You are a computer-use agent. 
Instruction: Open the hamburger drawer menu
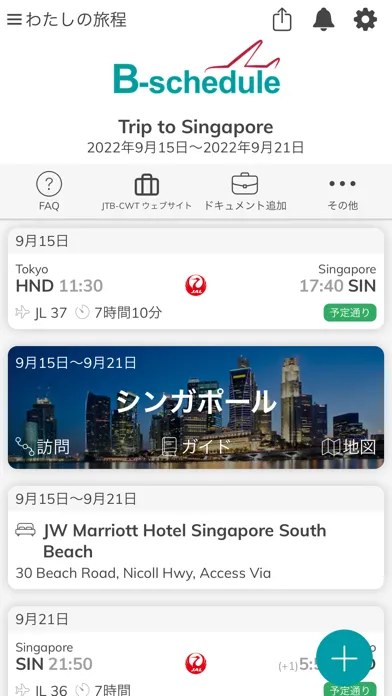(x=14, y=20)
